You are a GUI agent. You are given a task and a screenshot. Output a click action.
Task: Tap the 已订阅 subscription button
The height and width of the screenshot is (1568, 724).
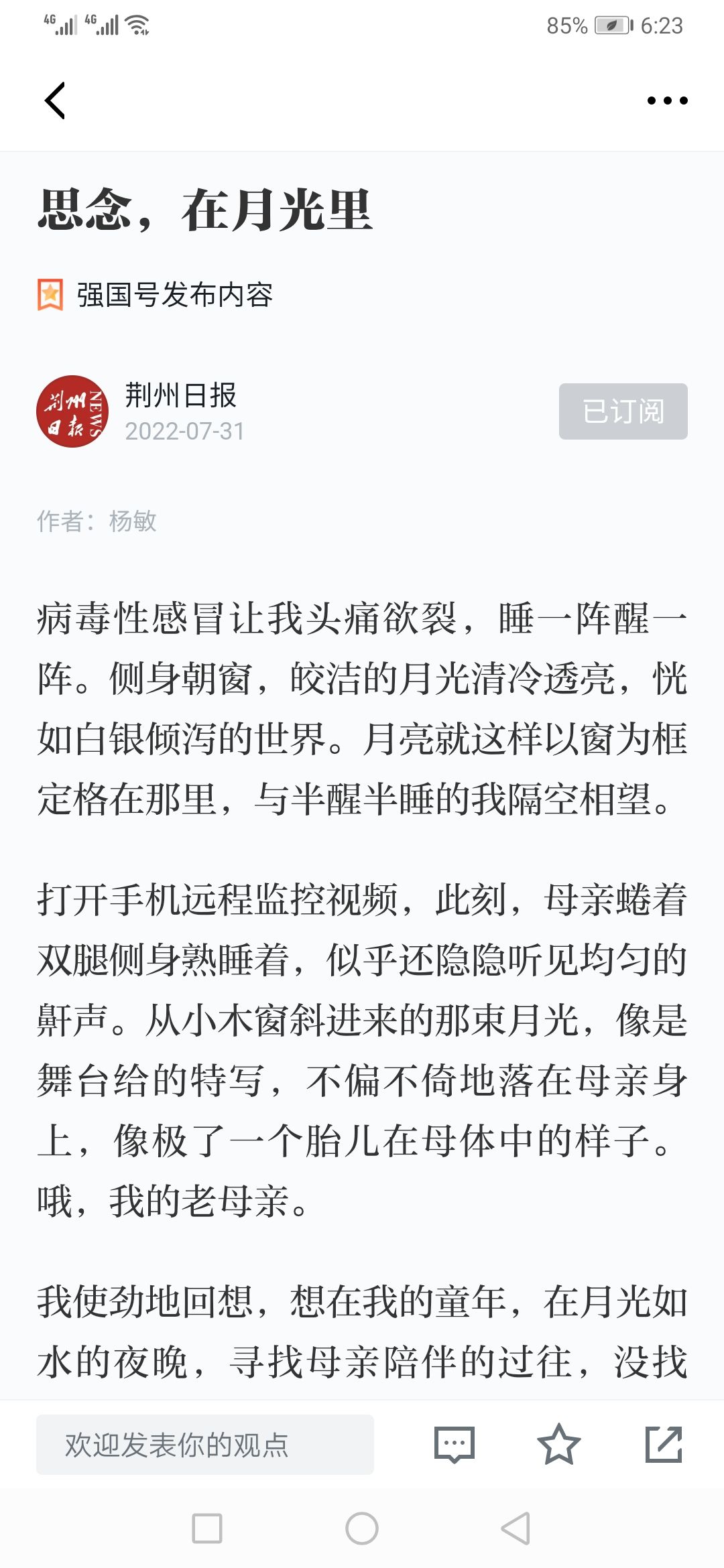(623, 411)
